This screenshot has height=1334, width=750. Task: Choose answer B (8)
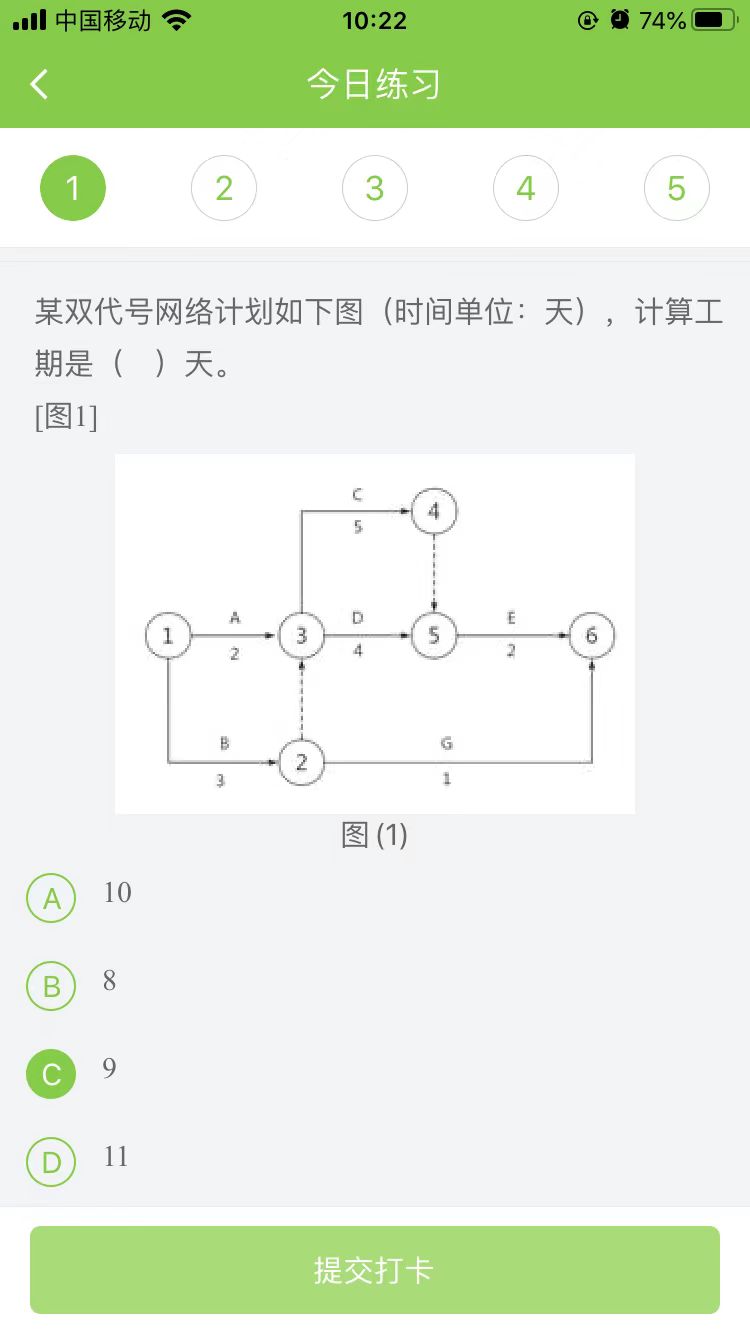51,986
